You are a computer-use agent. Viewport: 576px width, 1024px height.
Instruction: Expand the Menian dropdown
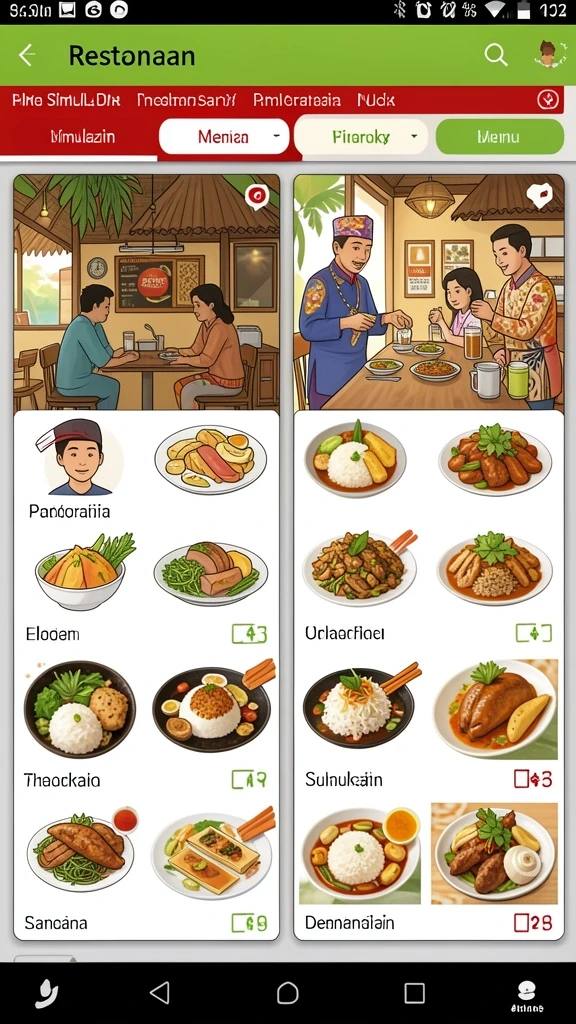tap(224, 136)
